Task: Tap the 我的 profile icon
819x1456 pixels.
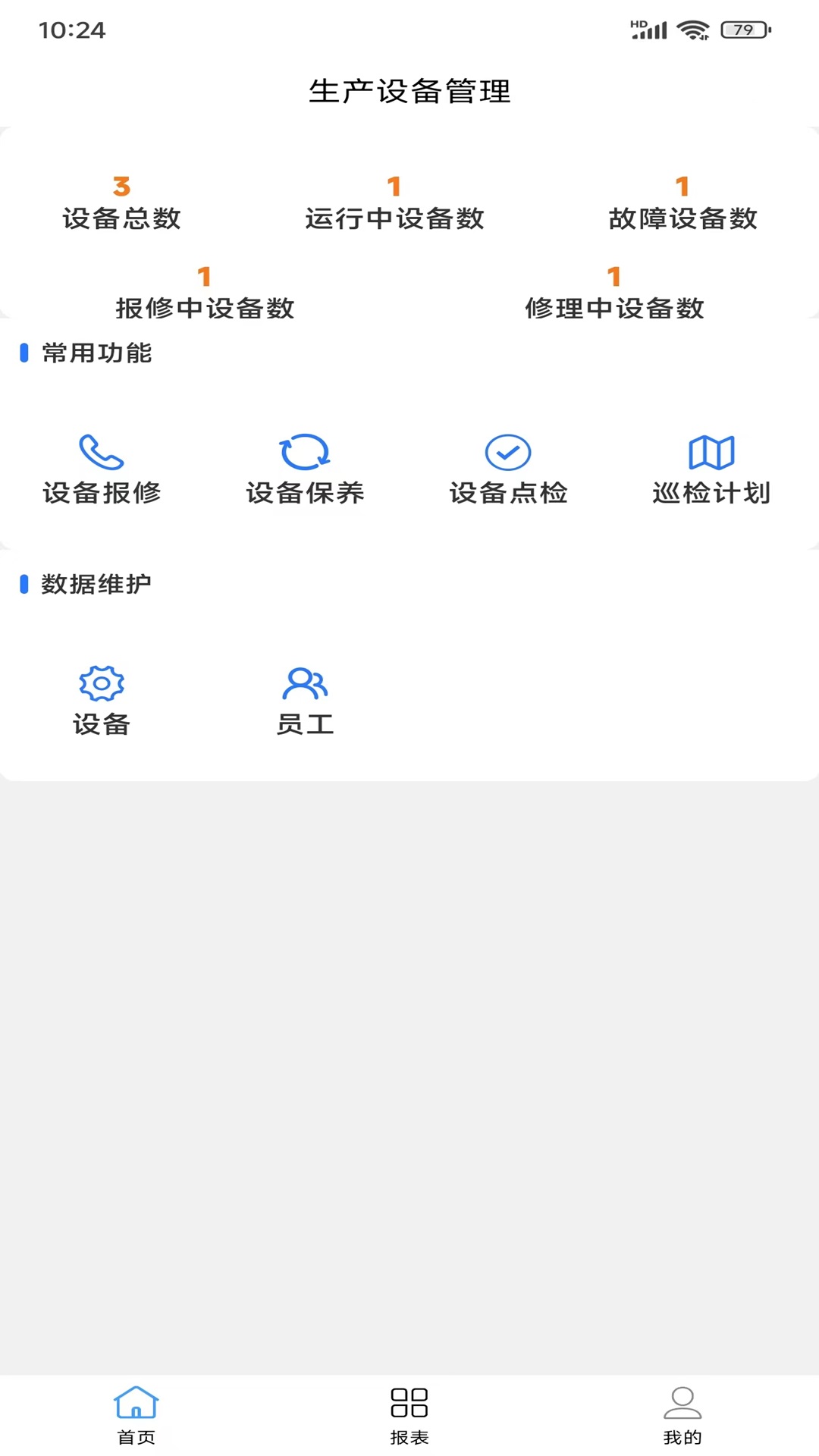Action: 682,1403
